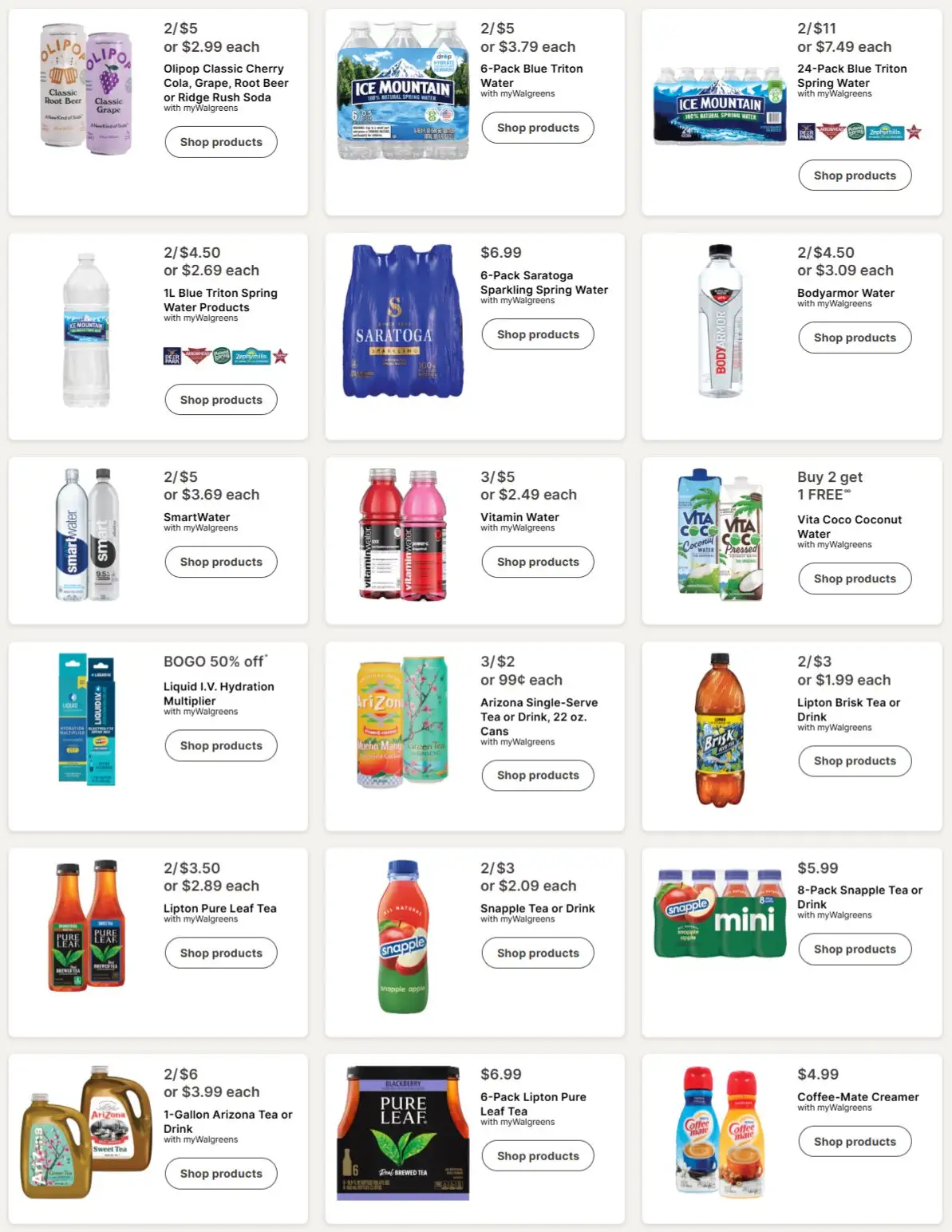Shop products for Bodyarmor Water
This screenshot has width=952, height=1232.
click(x=855, y=338)
